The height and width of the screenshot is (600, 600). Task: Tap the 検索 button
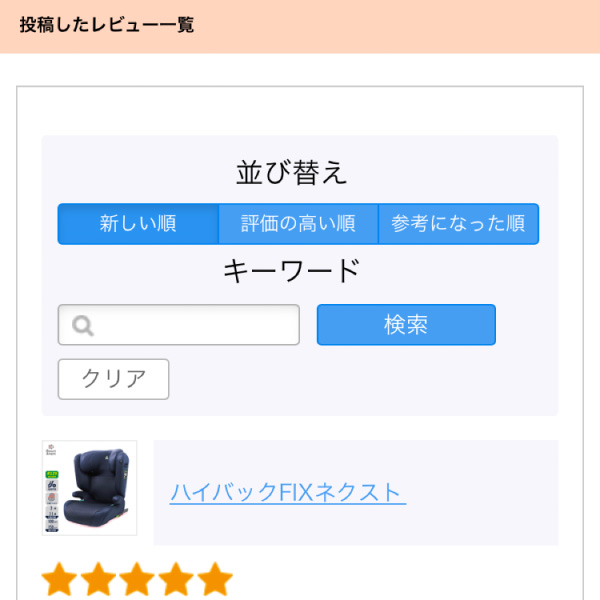click(406, 325)
